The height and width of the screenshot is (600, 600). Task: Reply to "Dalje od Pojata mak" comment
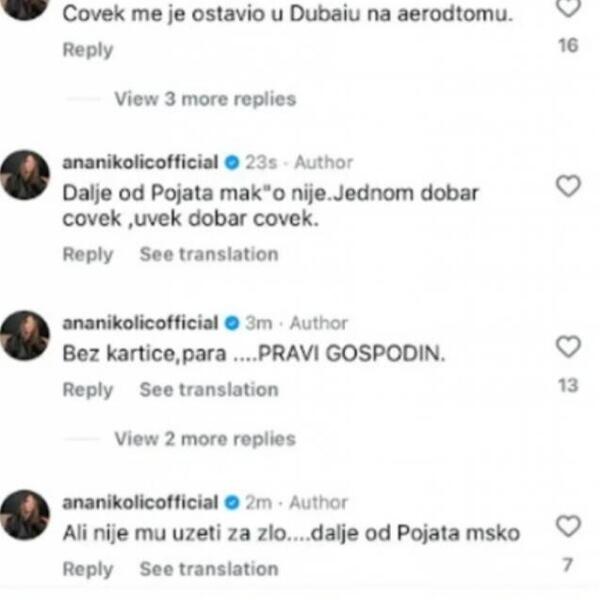[88, 254]
